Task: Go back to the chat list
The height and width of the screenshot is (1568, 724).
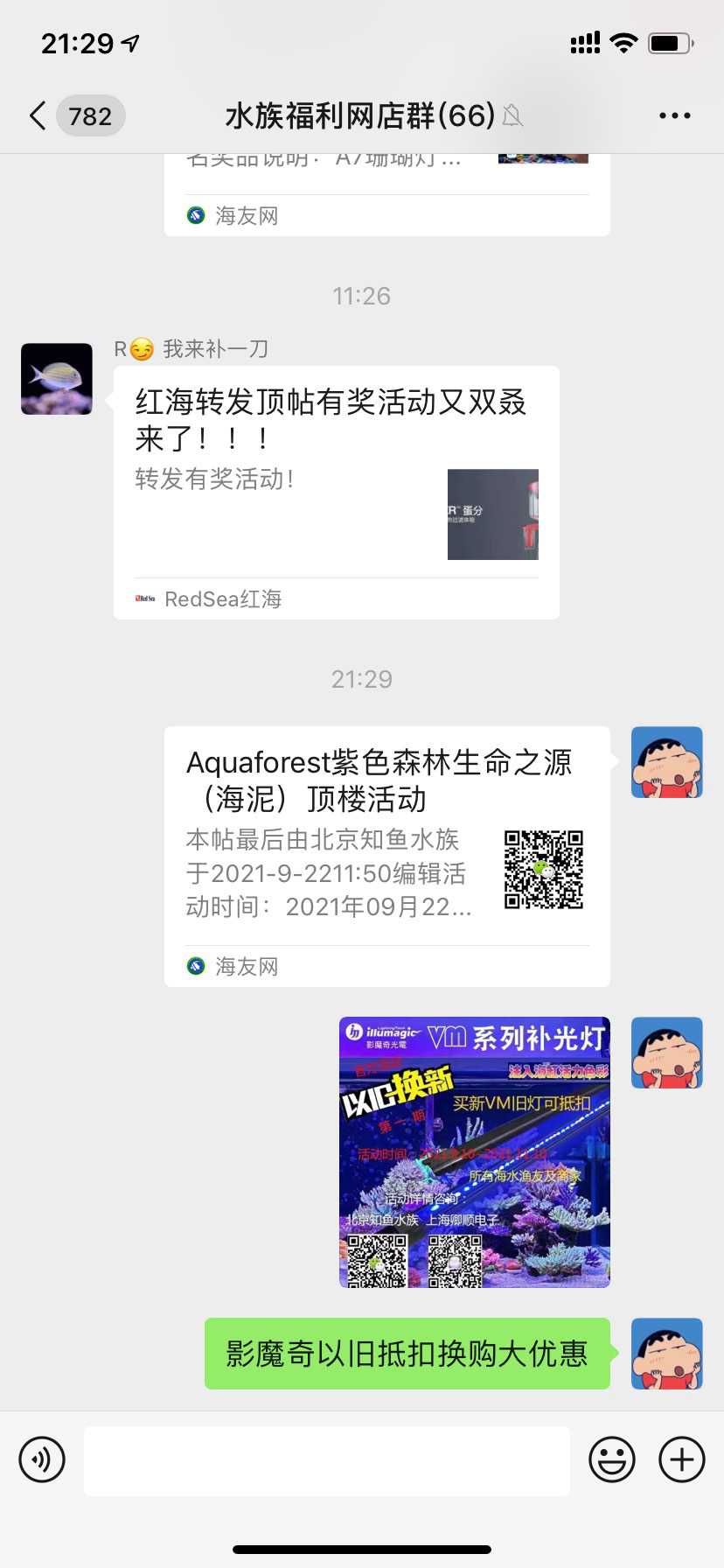Action: pyautogui.click(x=38, y=115)
